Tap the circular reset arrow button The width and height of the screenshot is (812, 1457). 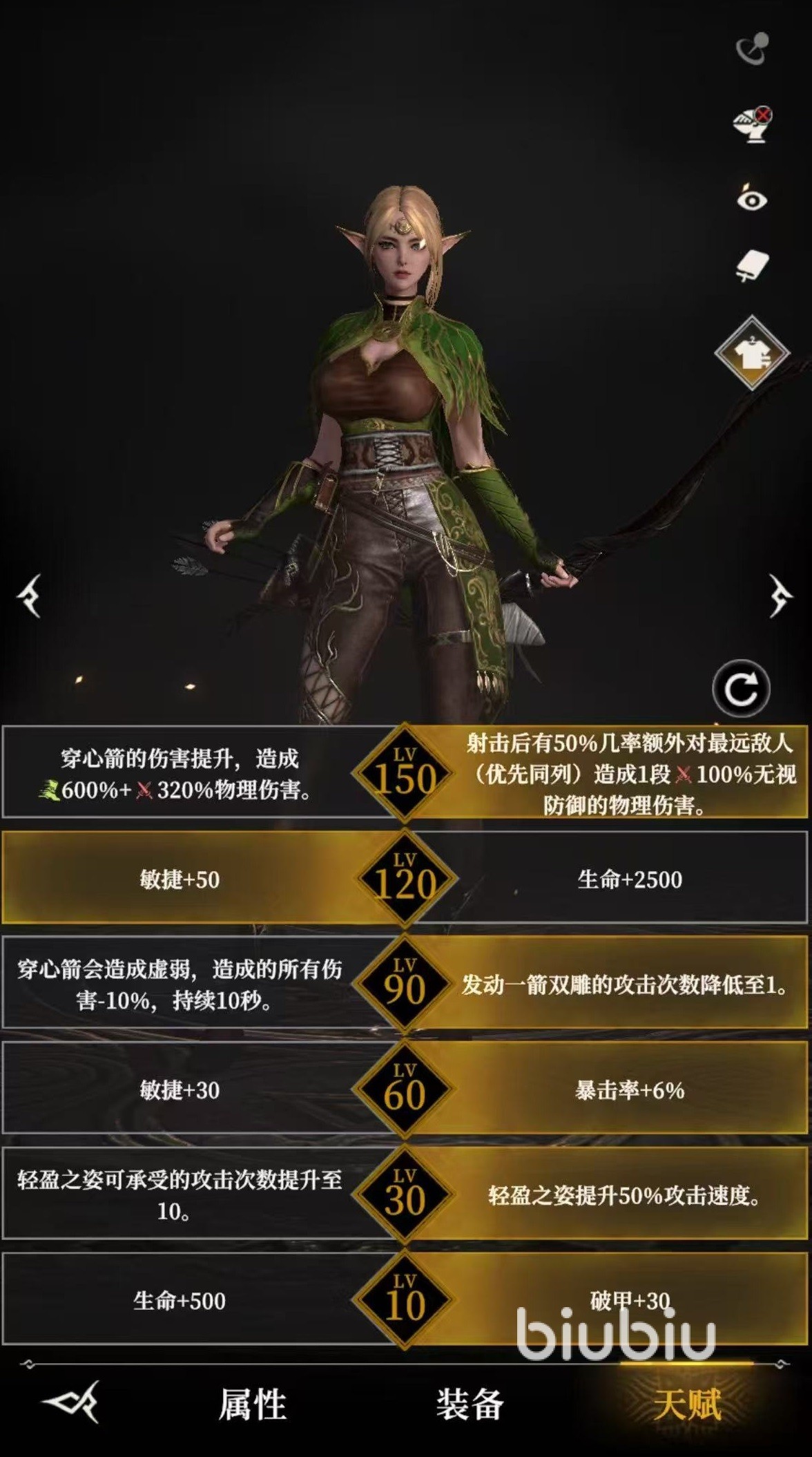tap(741, 688)
